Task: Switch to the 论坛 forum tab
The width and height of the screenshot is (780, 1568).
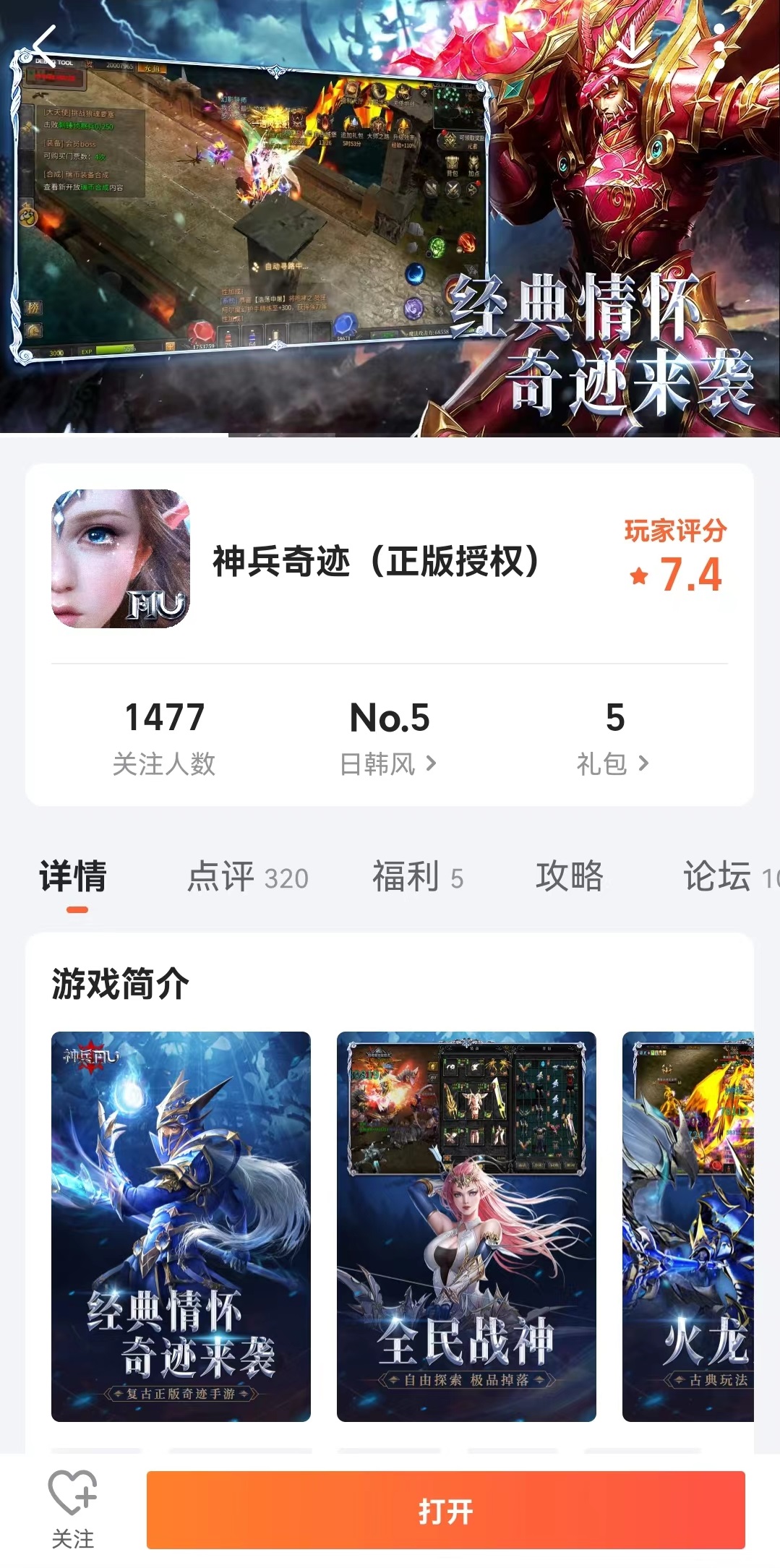Action: click(x=727, y=877)
